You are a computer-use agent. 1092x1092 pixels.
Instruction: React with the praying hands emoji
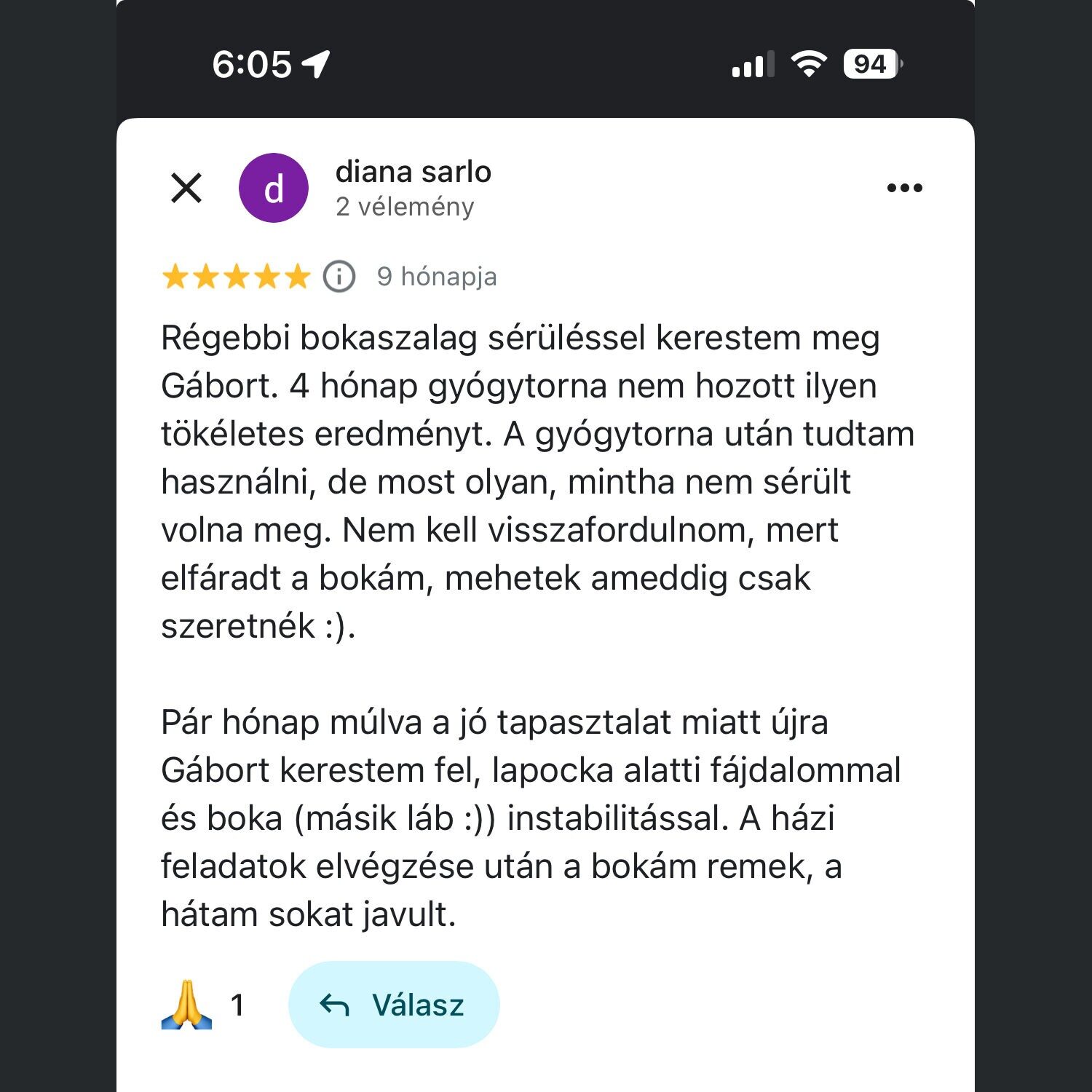coord(187,1005)
